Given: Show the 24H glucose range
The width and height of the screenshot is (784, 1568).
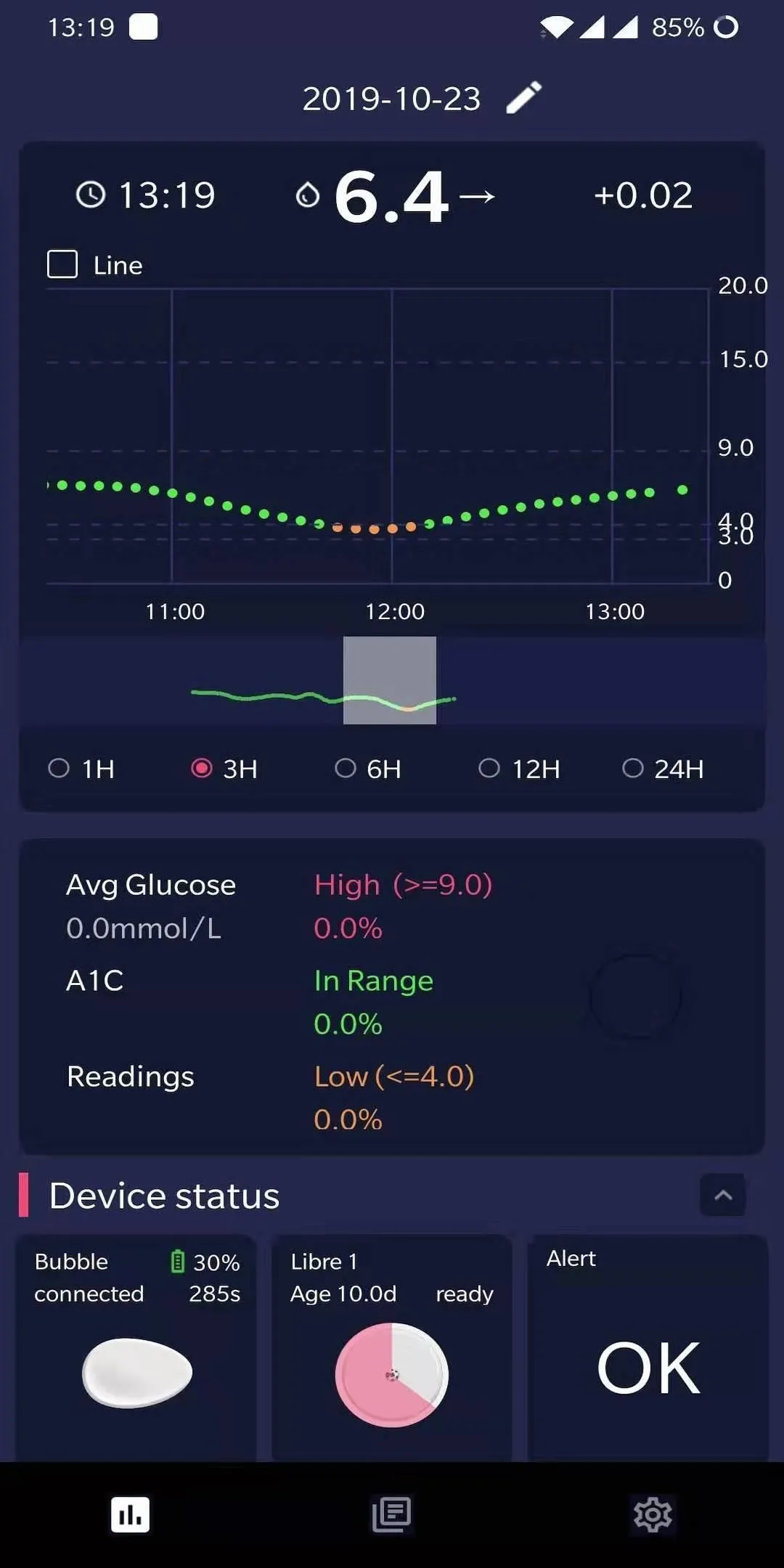Looking at the screenshot, I should (x=633, y=768).
